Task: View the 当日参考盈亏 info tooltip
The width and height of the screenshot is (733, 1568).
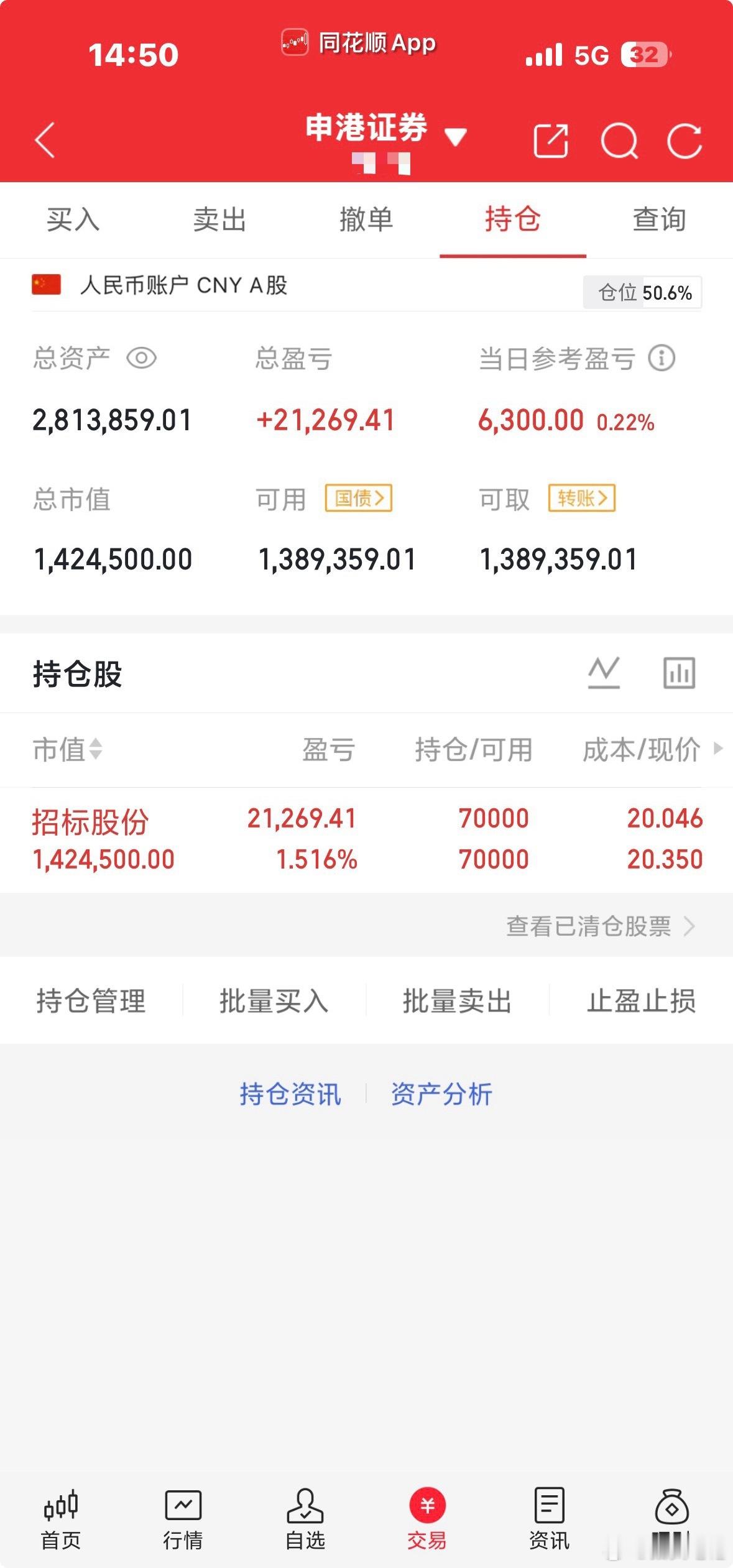Action: [x=662, y=357]
